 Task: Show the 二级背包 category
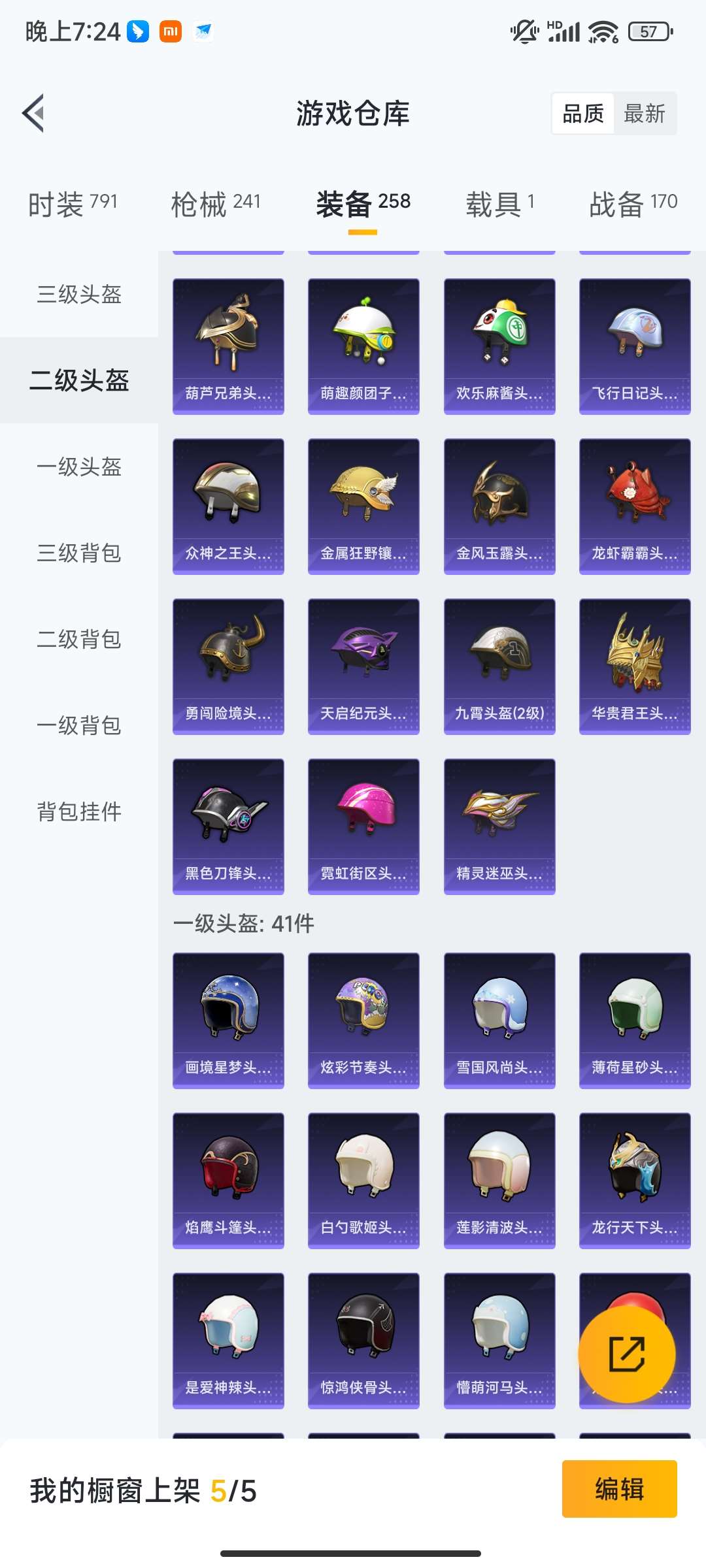click(x=79, y=640)
